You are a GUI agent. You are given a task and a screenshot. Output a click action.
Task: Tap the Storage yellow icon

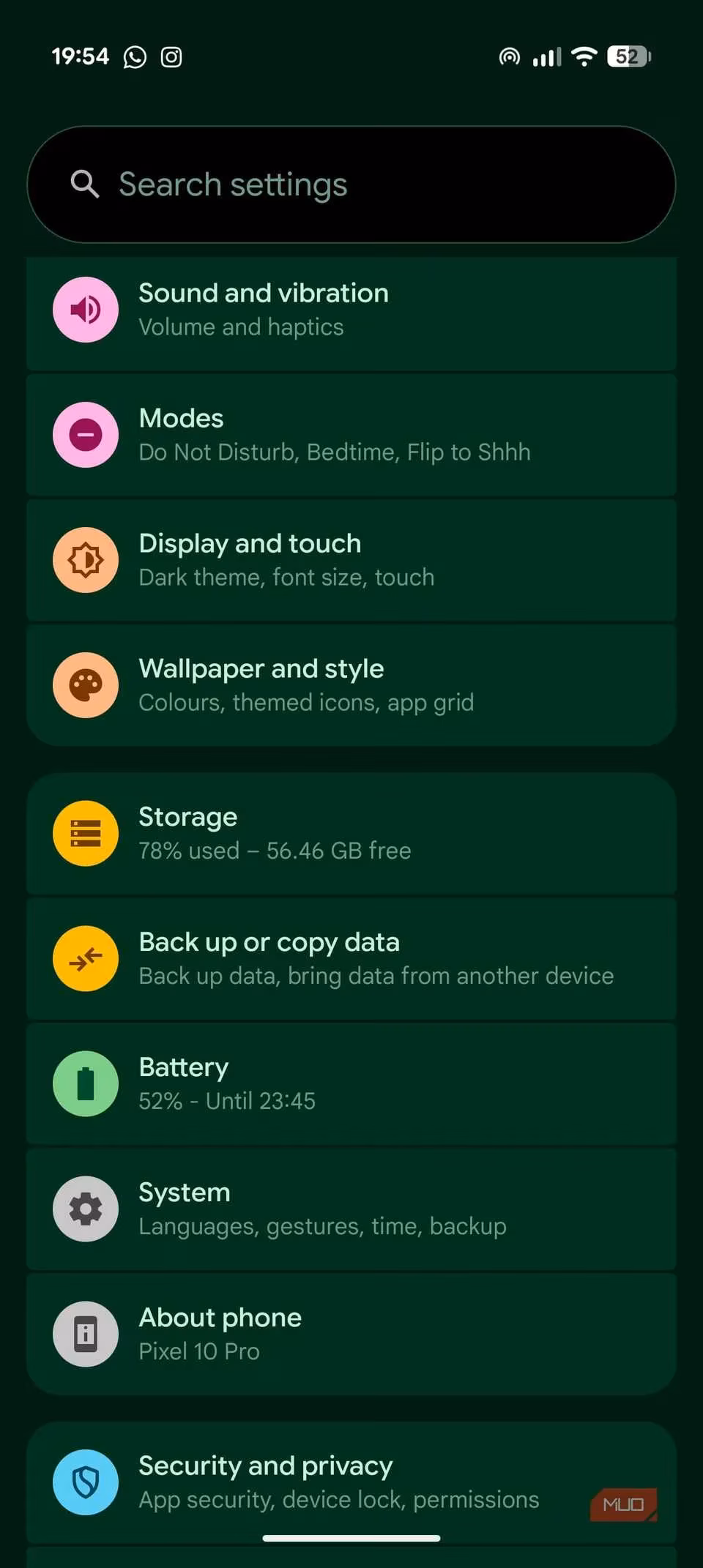[86, 832]
